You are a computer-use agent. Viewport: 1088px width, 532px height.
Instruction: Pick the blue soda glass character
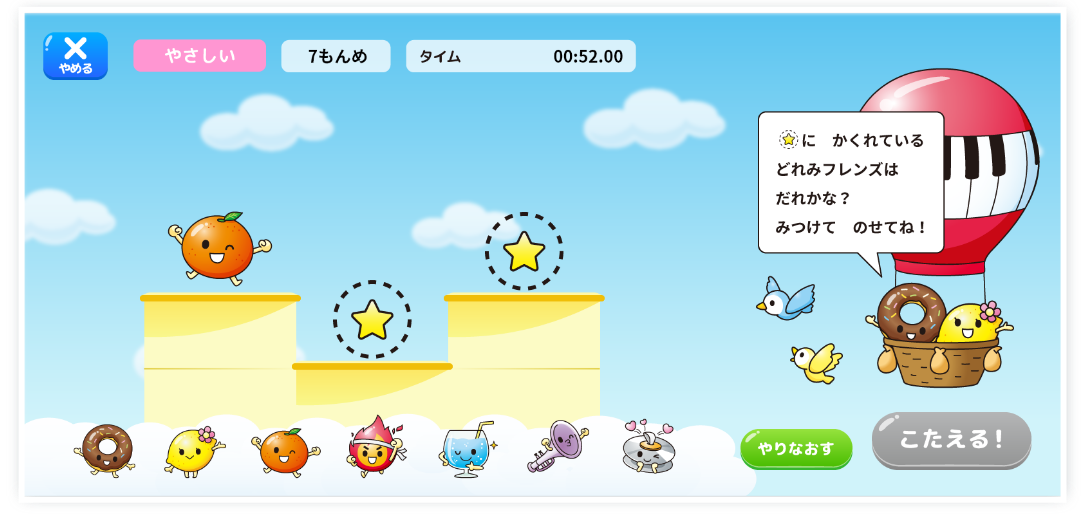tap(465, 448)
